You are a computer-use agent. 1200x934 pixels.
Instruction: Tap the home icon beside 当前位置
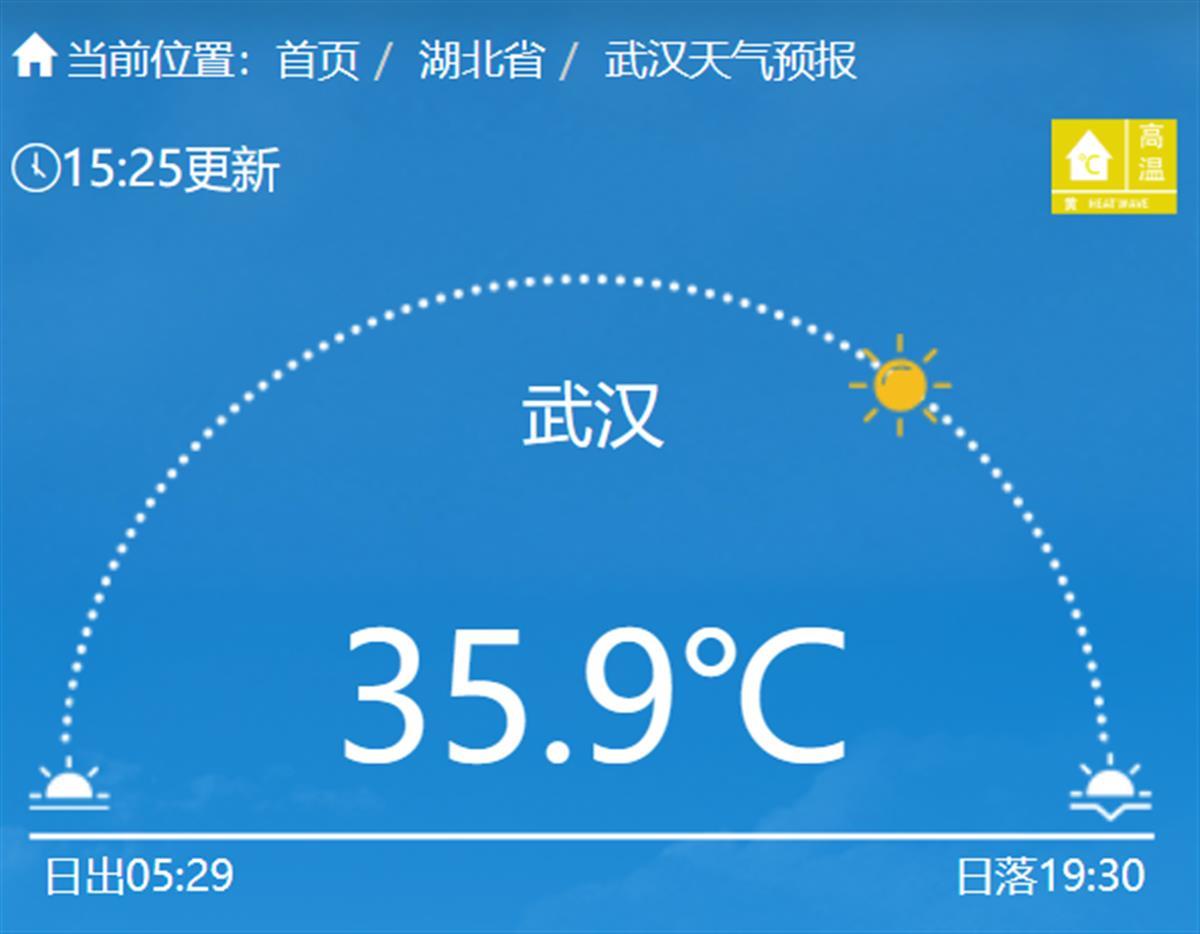33,57
